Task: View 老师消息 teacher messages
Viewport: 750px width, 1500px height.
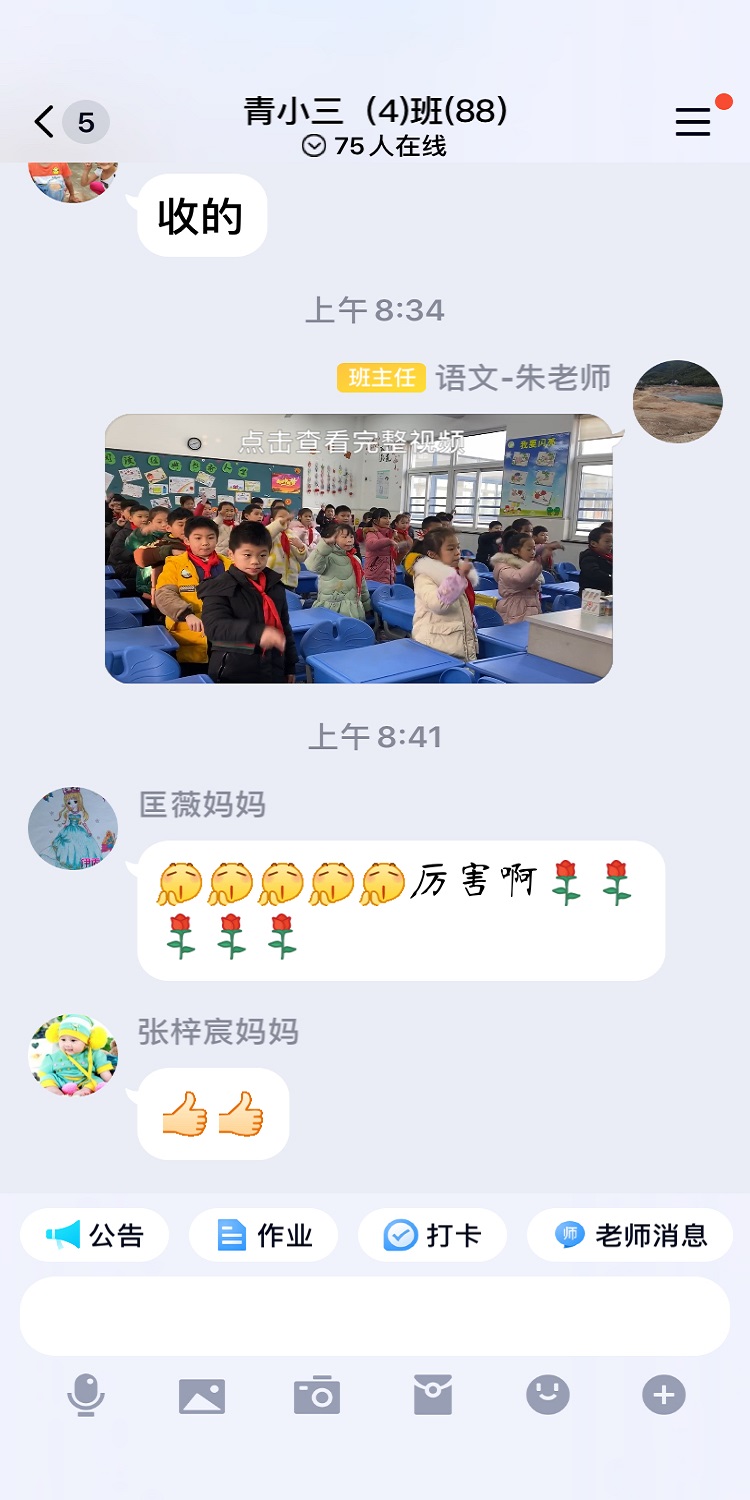Action: pyautogui.click(x=630, y=1235)
